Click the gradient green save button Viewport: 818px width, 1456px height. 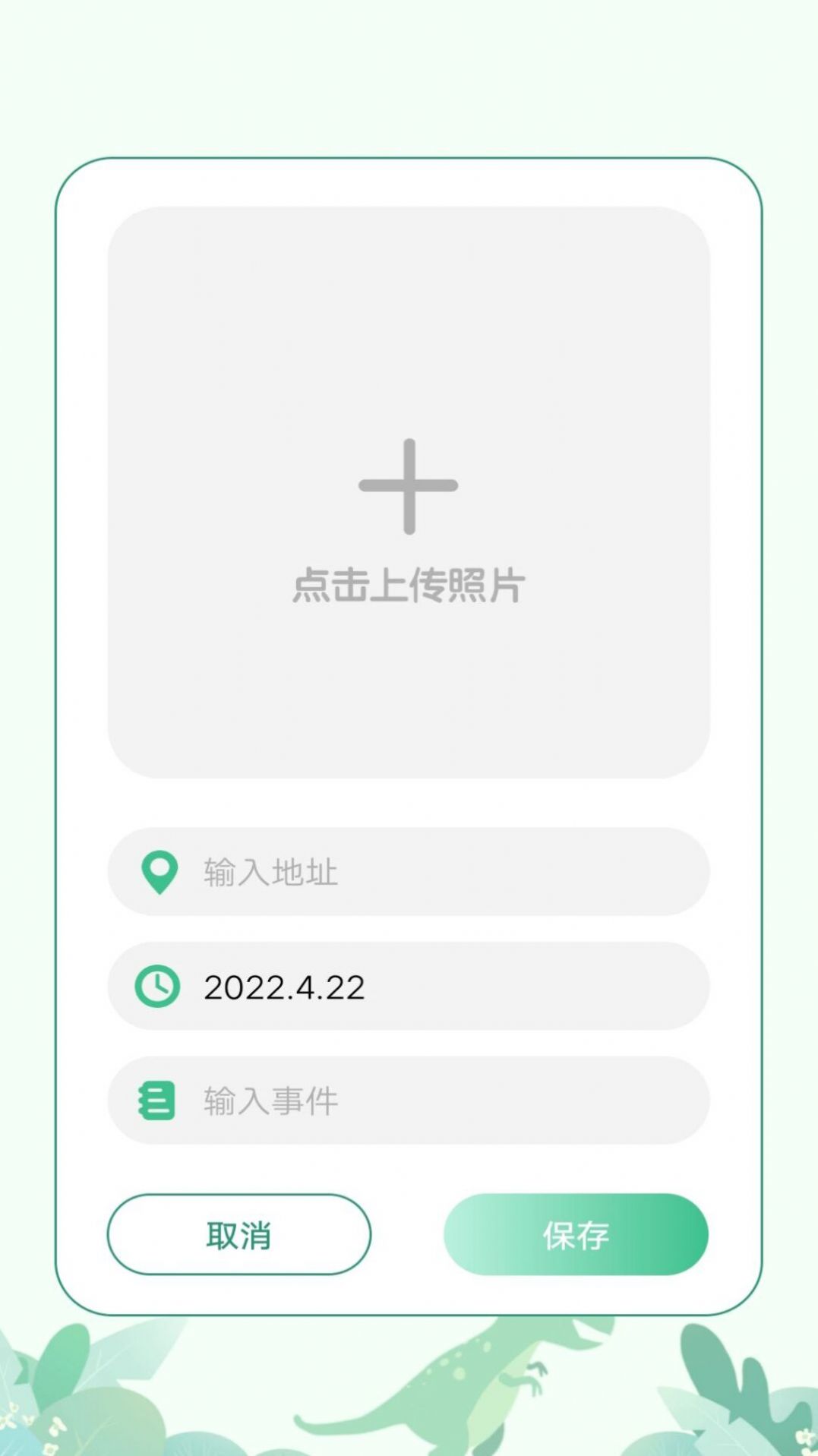pos(576,1234)
